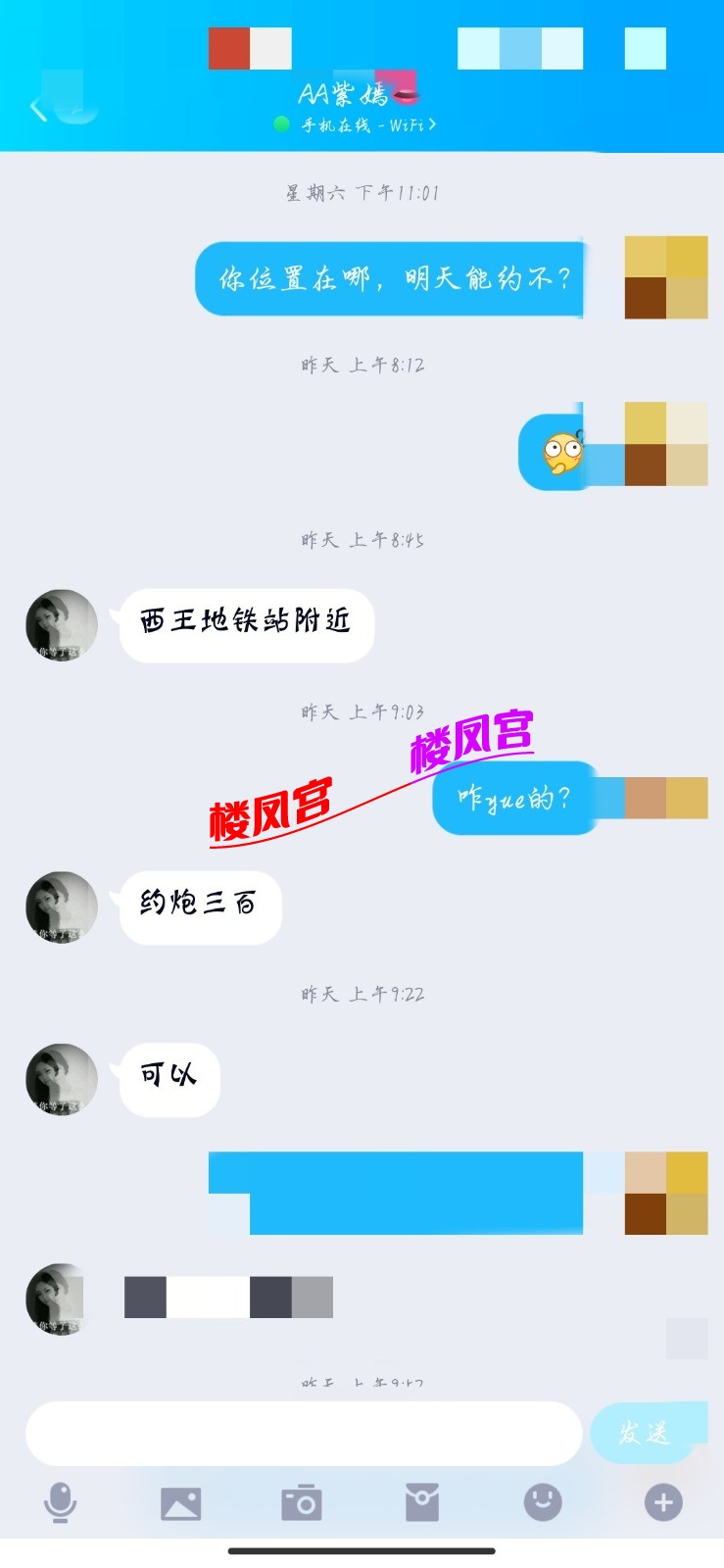Open the red envelope option
Image resolution: width=724 pixels, height=1568 pixels.
click(422, 1502)
